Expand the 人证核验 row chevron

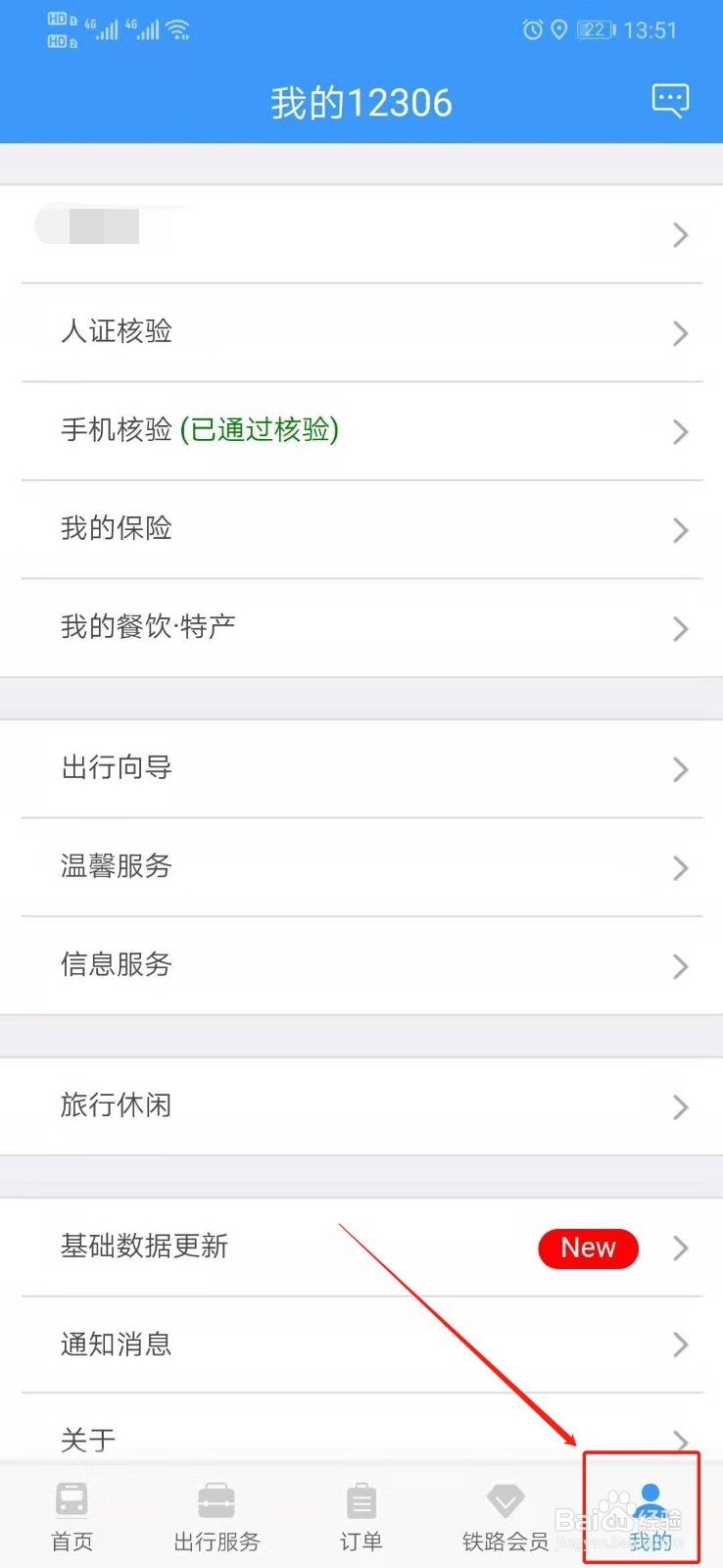tap(681, 333)
